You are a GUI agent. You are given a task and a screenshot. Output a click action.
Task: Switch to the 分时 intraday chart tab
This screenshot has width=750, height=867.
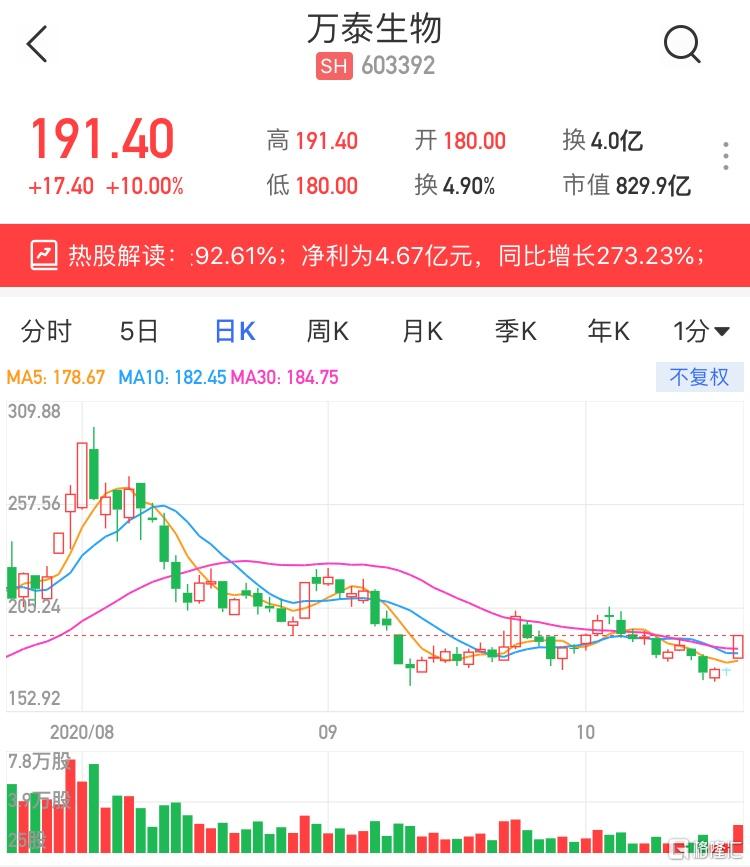[x=47, y=332]
